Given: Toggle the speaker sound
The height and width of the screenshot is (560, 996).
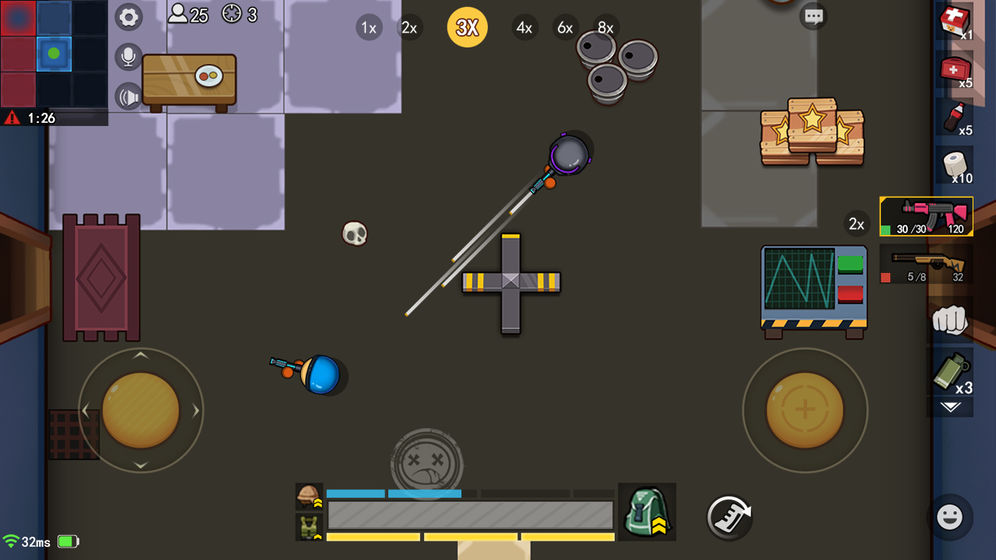Looking at the screenshot, I should point(128,97).
